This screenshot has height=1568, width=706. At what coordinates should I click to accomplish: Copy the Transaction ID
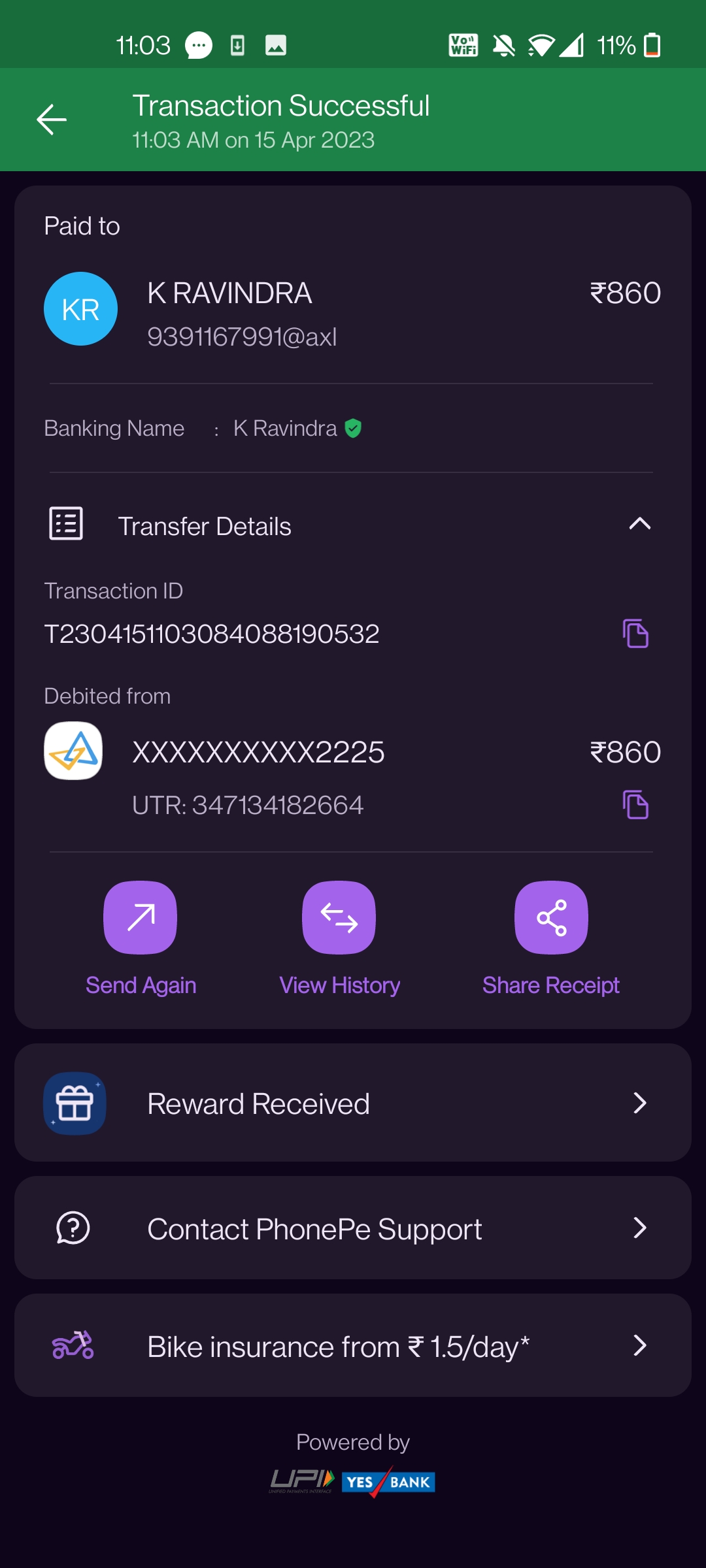click(x=635, y=634)
